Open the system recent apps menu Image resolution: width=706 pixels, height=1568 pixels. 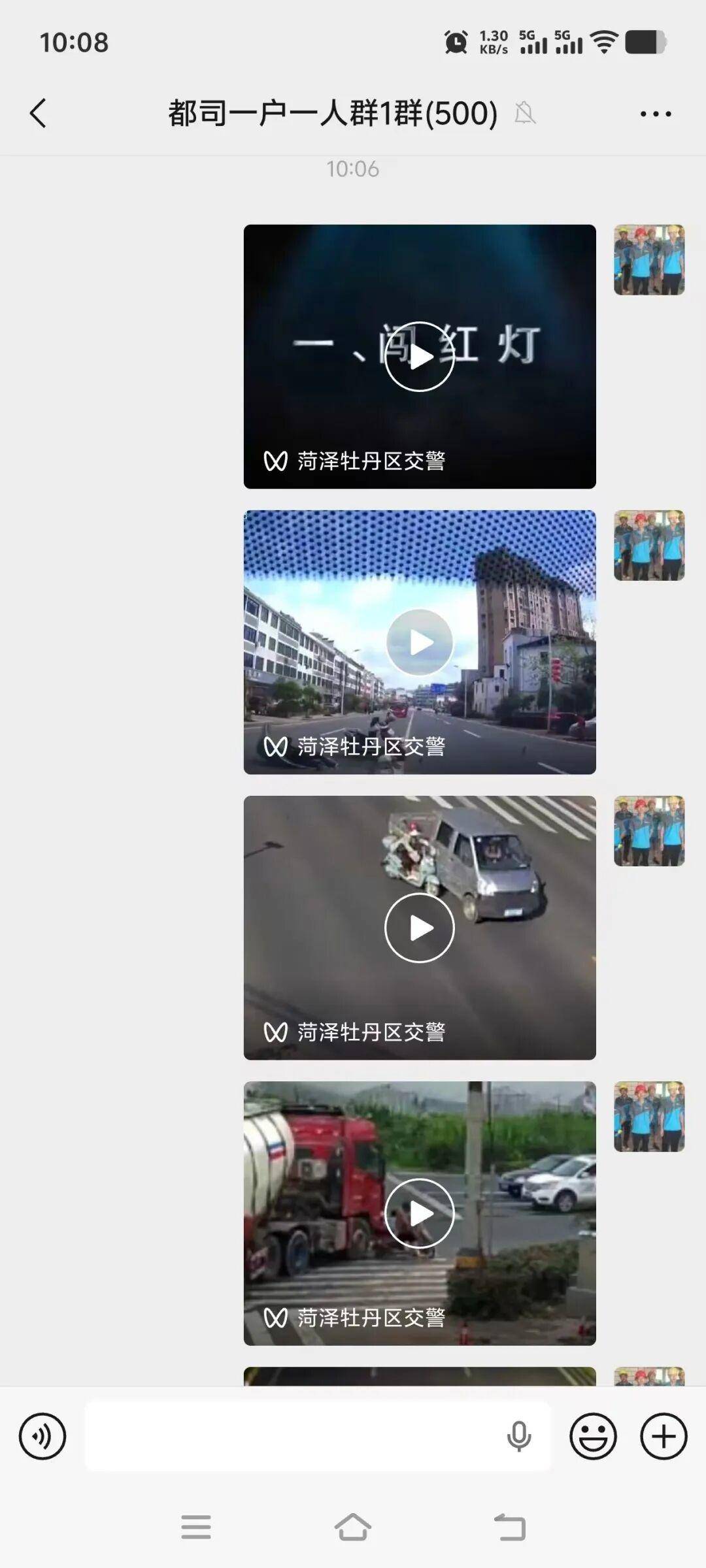tap(196, 1527)
